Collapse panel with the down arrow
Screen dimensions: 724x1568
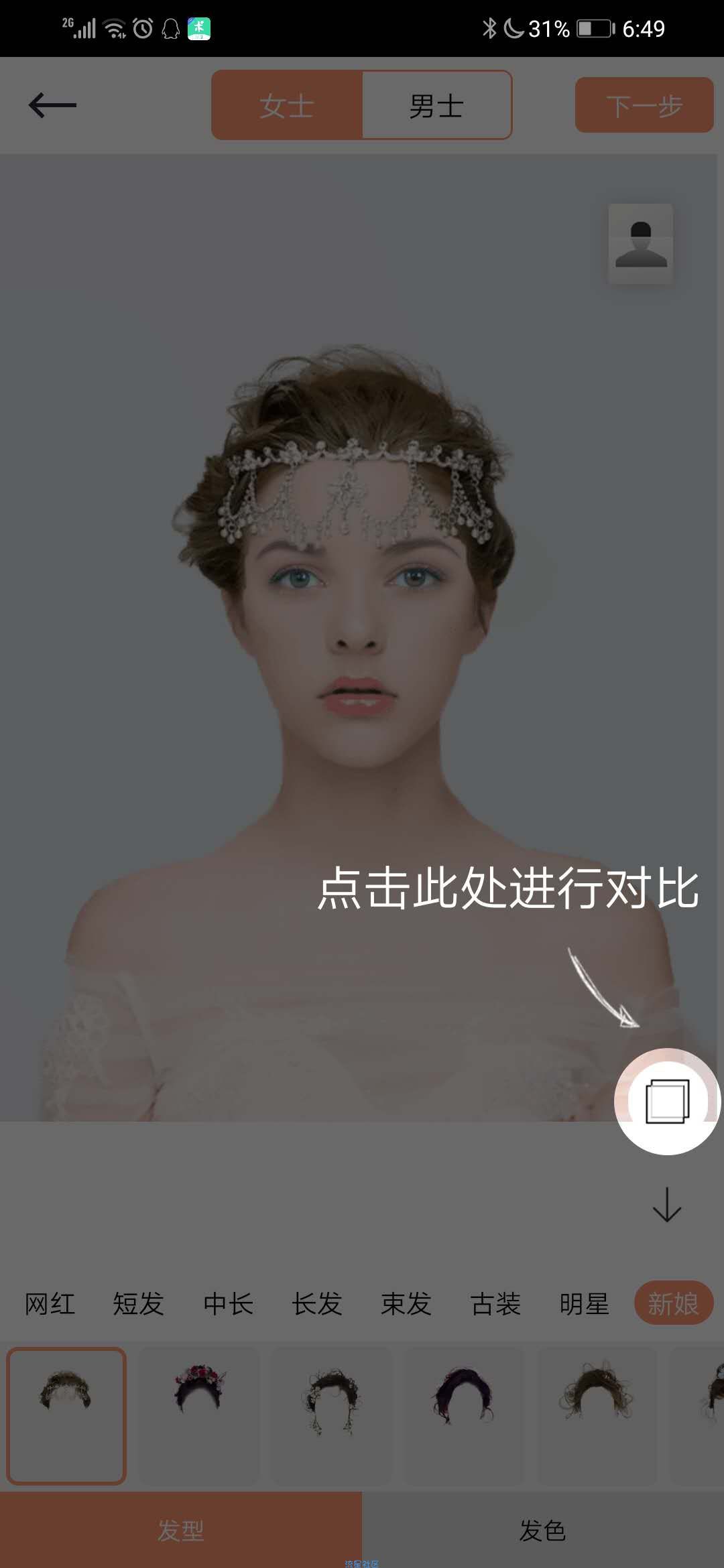[x=667, y=1205]
